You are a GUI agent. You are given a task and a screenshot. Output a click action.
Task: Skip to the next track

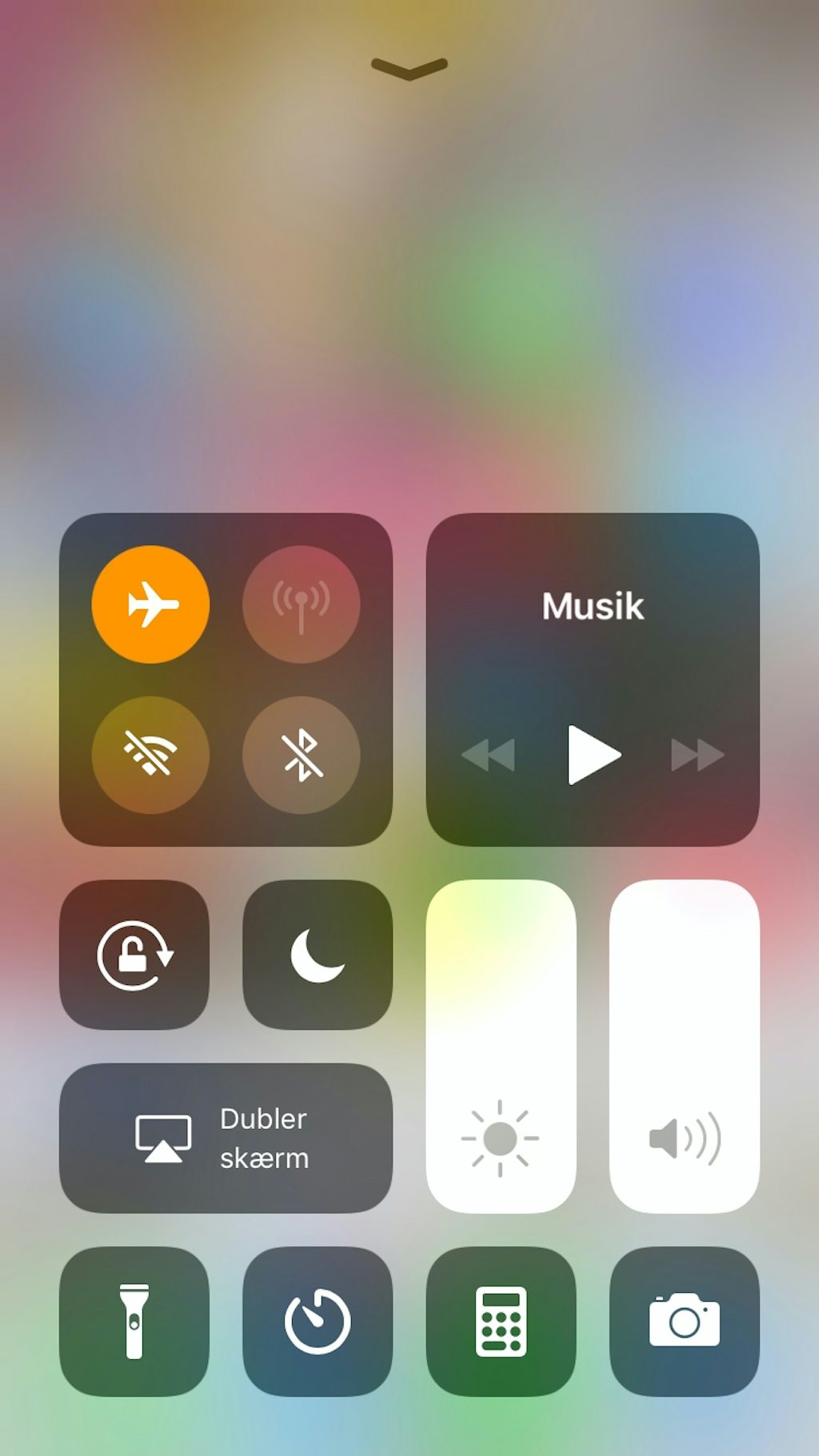coord(697,755)
